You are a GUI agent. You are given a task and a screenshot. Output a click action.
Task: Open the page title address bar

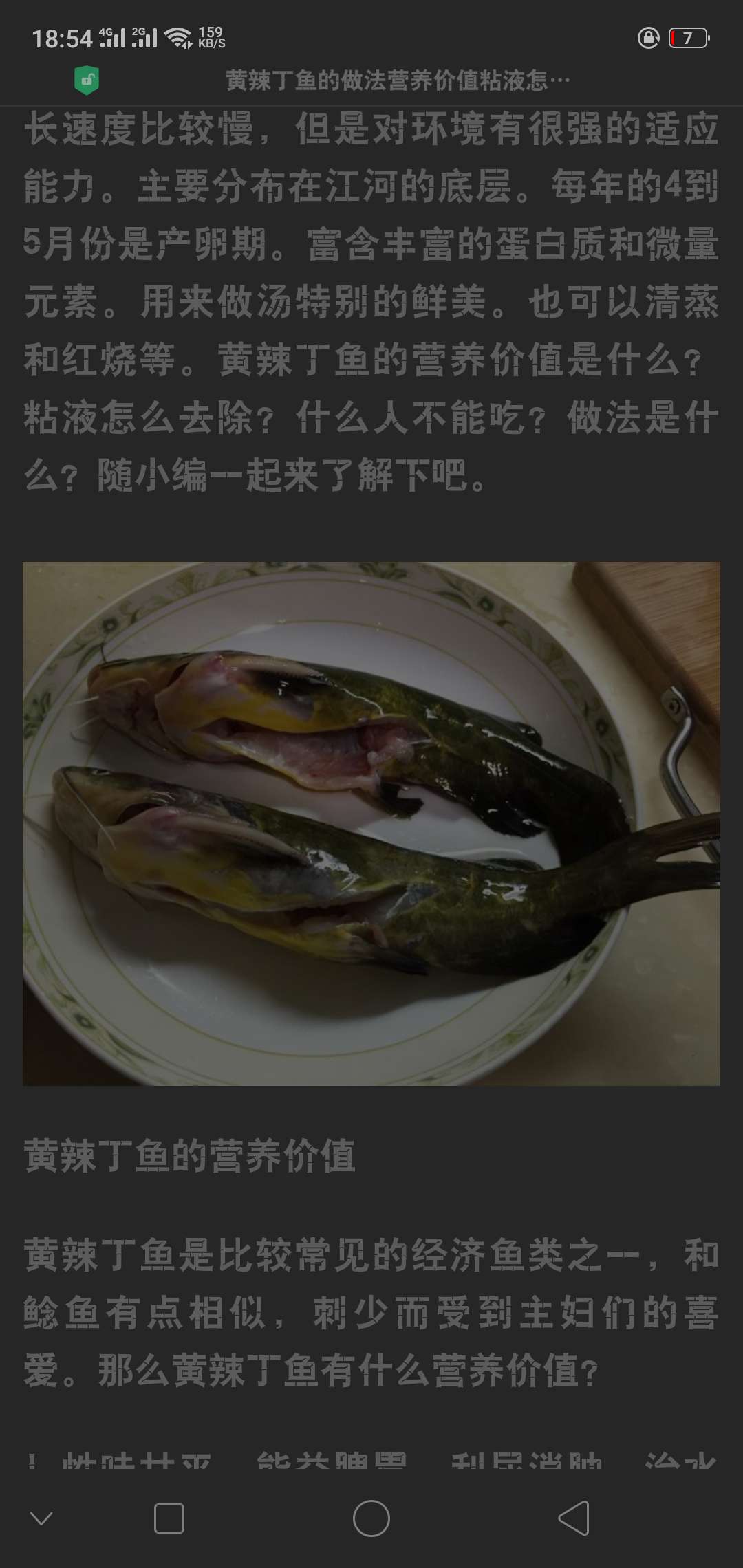pyautogui.click(x=398, y=81)
